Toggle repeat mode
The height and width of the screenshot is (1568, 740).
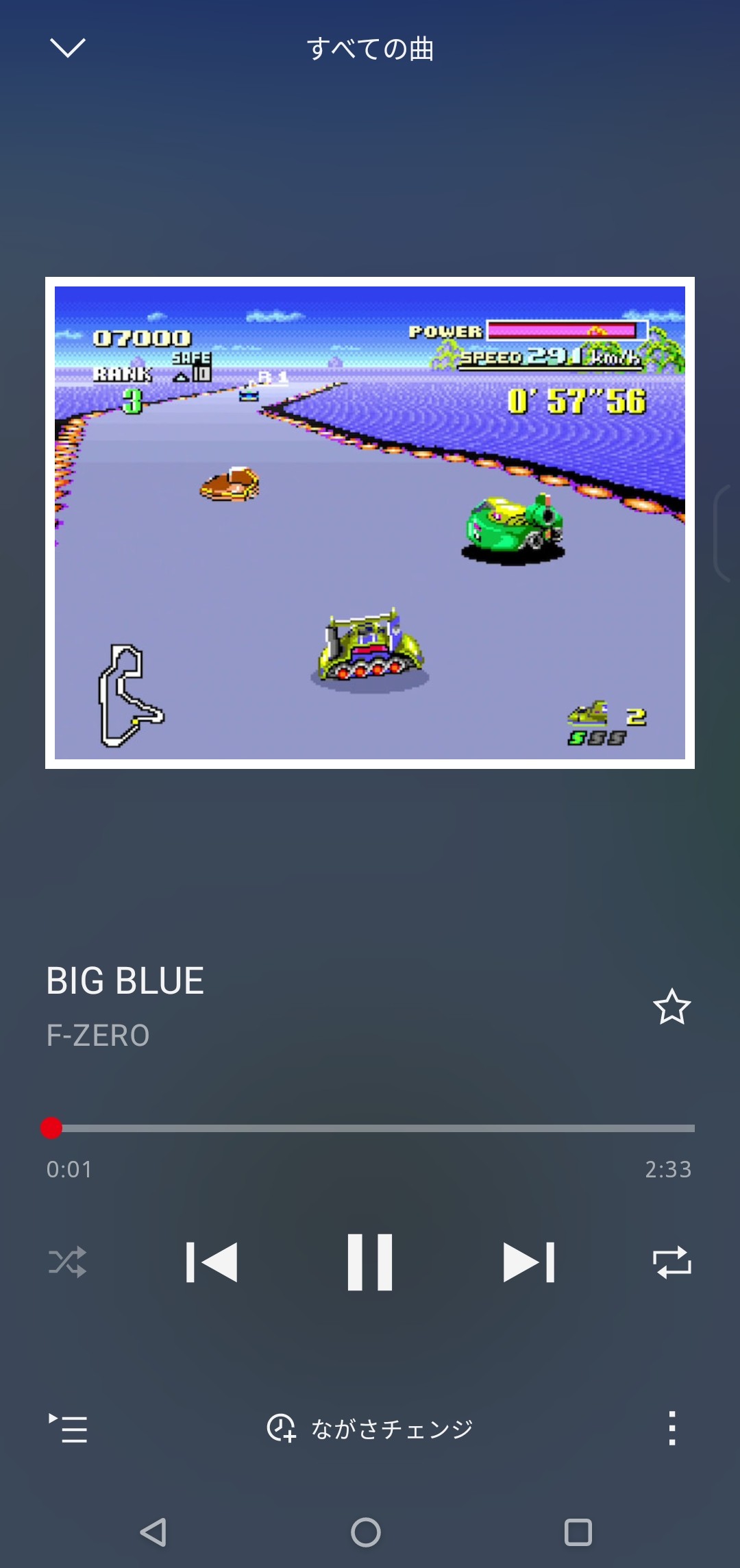(x=671, y=1262)
